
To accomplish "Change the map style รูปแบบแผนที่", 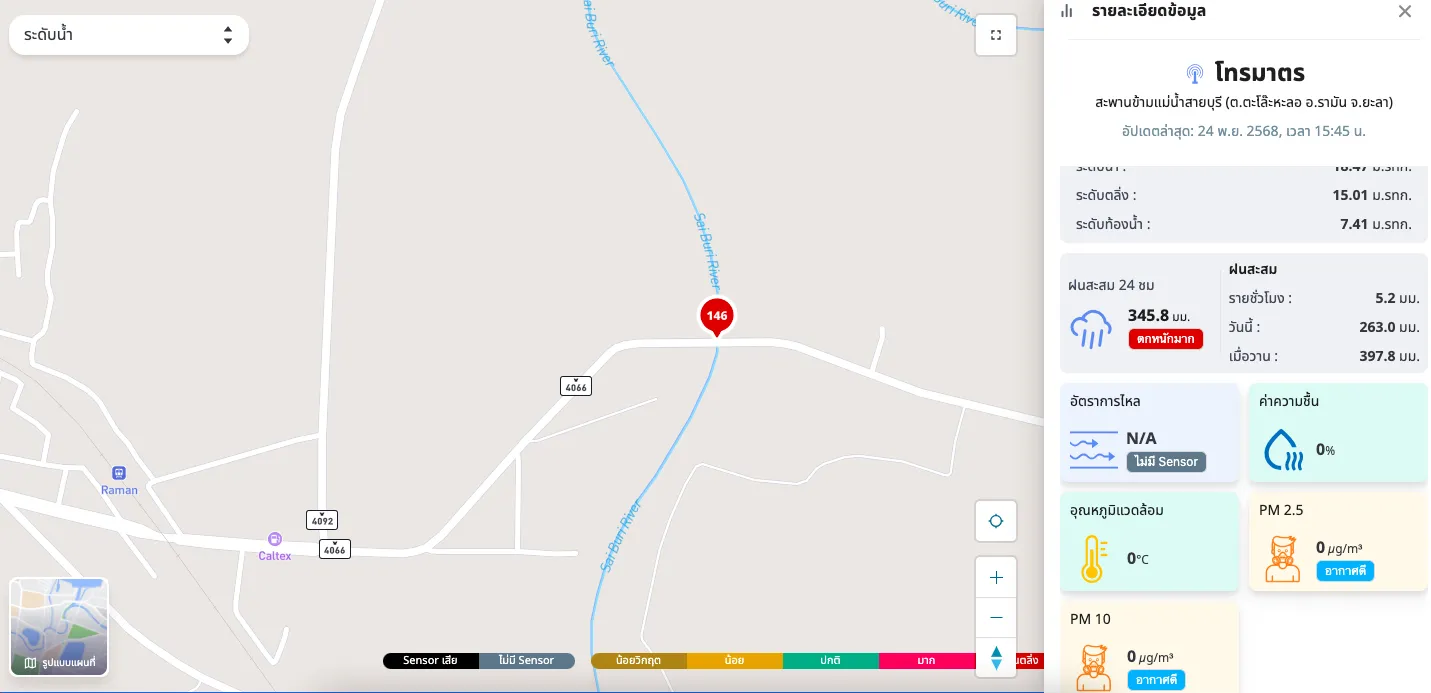I will click(59, 627).
